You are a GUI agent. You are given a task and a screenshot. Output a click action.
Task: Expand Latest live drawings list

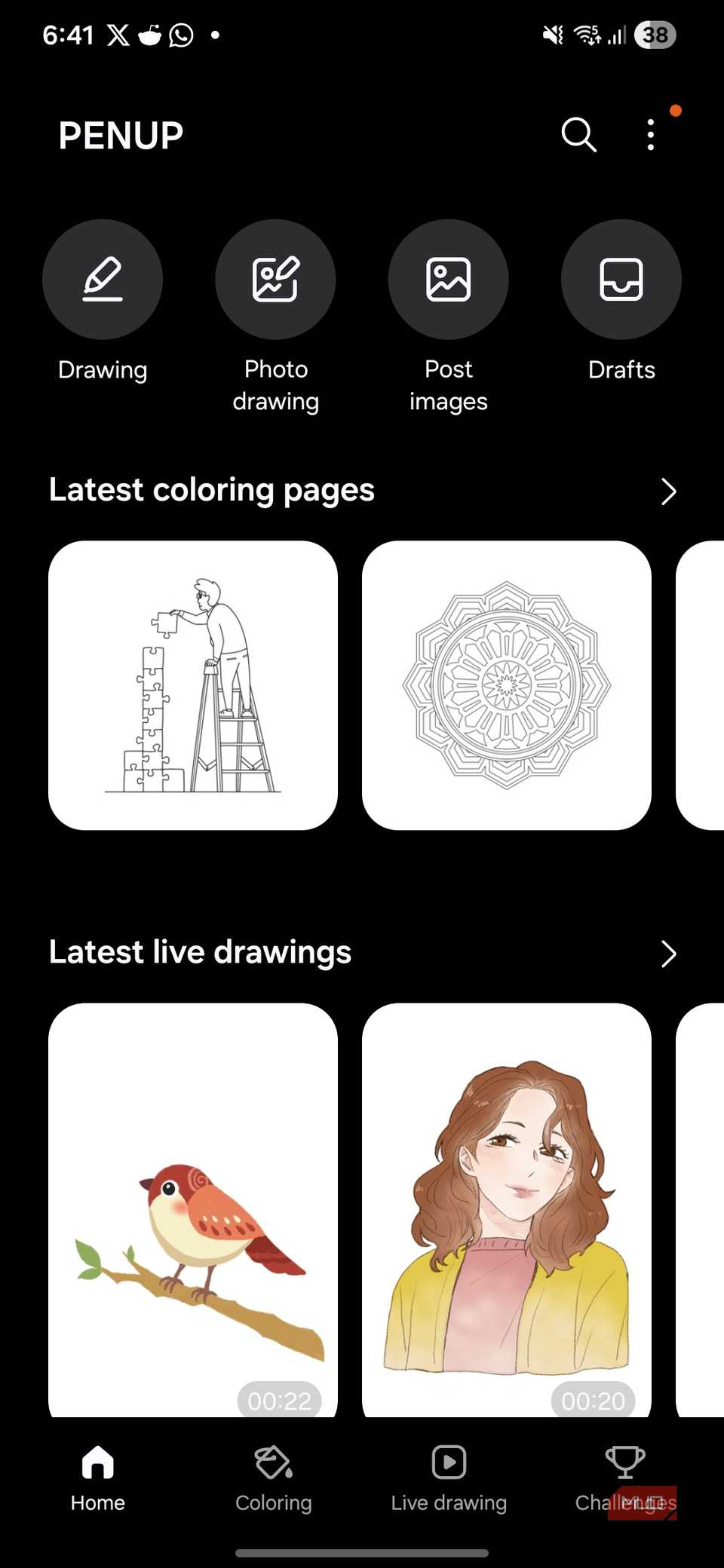[x=668, y=954]
